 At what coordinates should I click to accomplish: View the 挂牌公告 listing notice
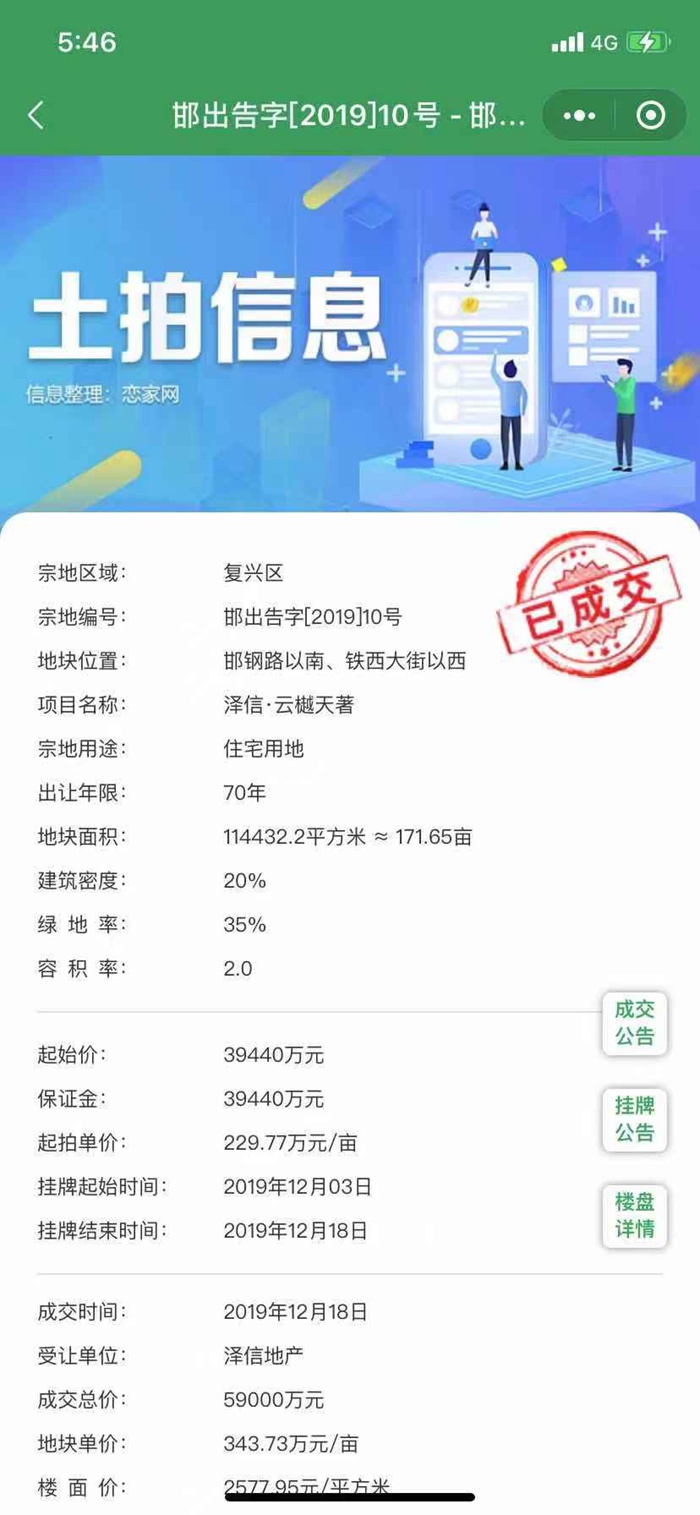click(634, 1119)
